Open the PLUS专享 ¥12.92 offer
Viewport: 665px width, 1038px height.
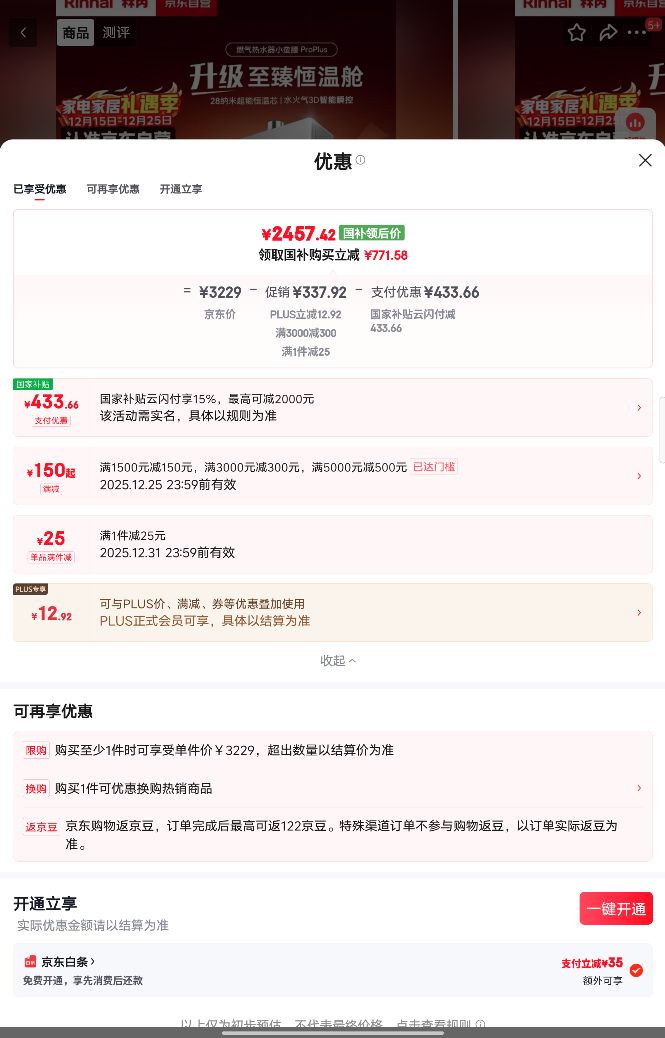coord(333,612)
